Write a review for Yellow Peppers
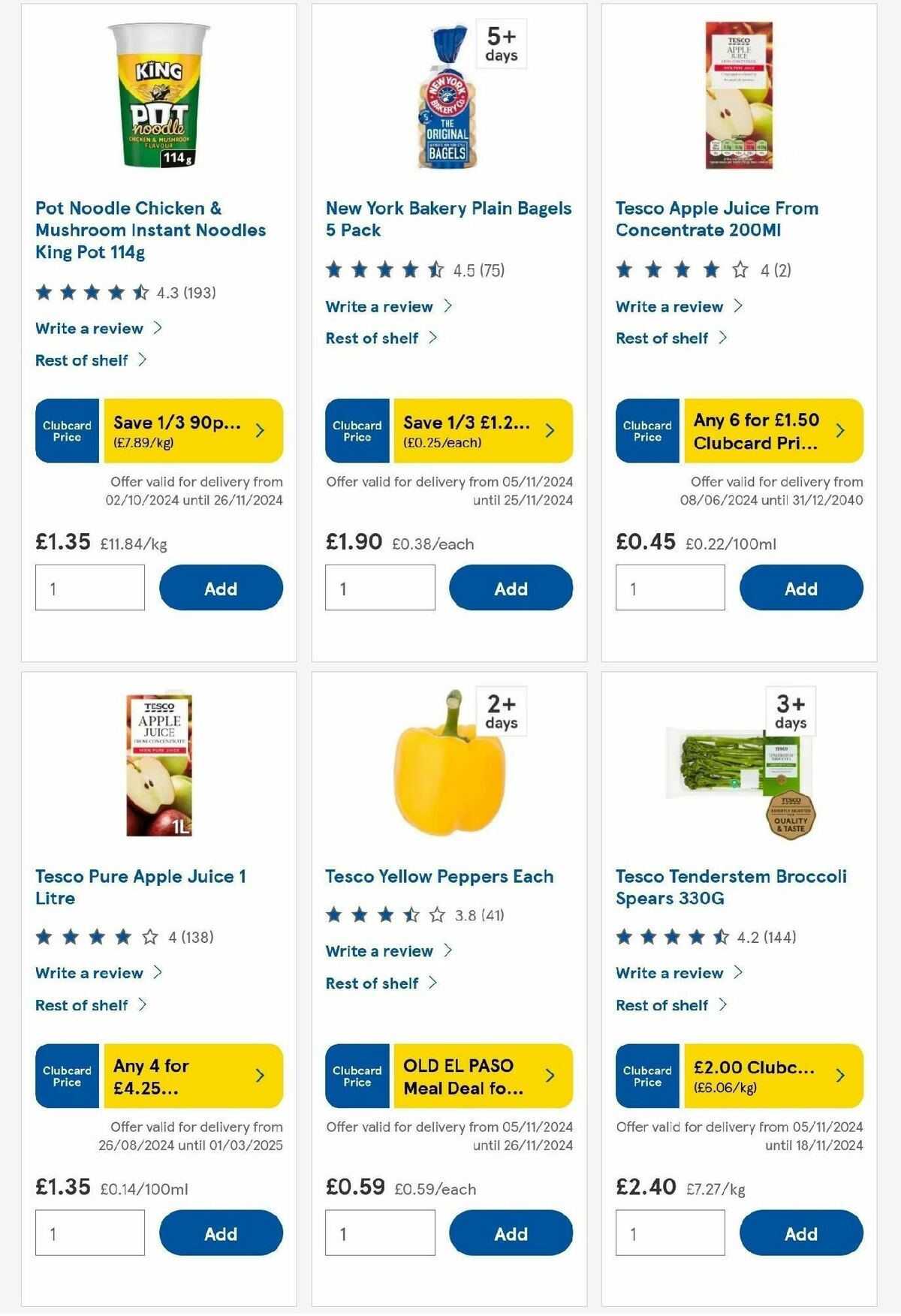This screenshot has width=901, height=1316. click(x=378, y=951)
